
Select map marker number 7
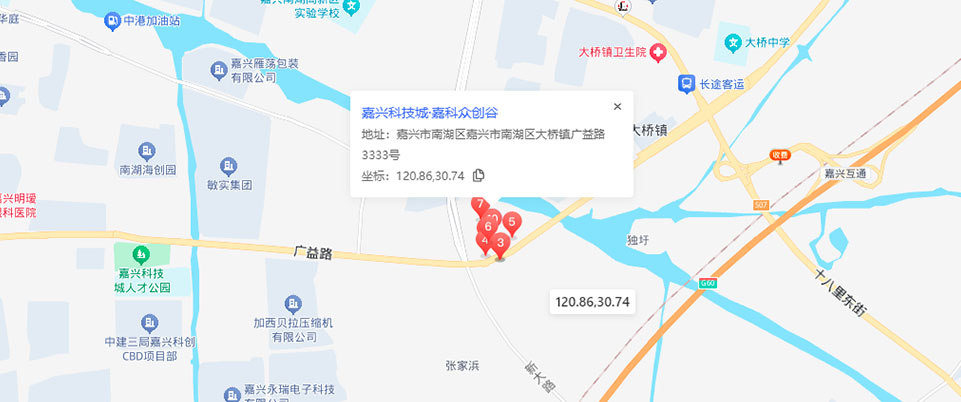click(x=481, y=205)
